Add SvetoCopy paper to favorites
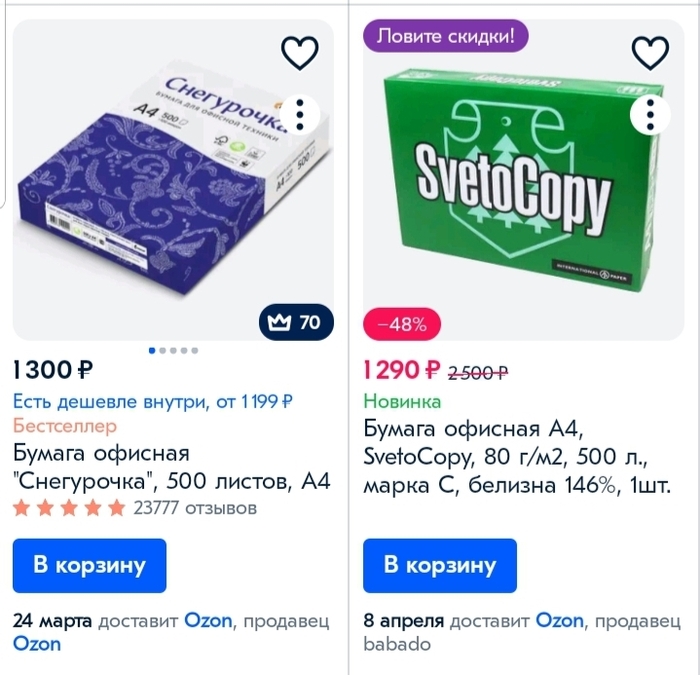 pyautogui.click(x=650, y=53)
